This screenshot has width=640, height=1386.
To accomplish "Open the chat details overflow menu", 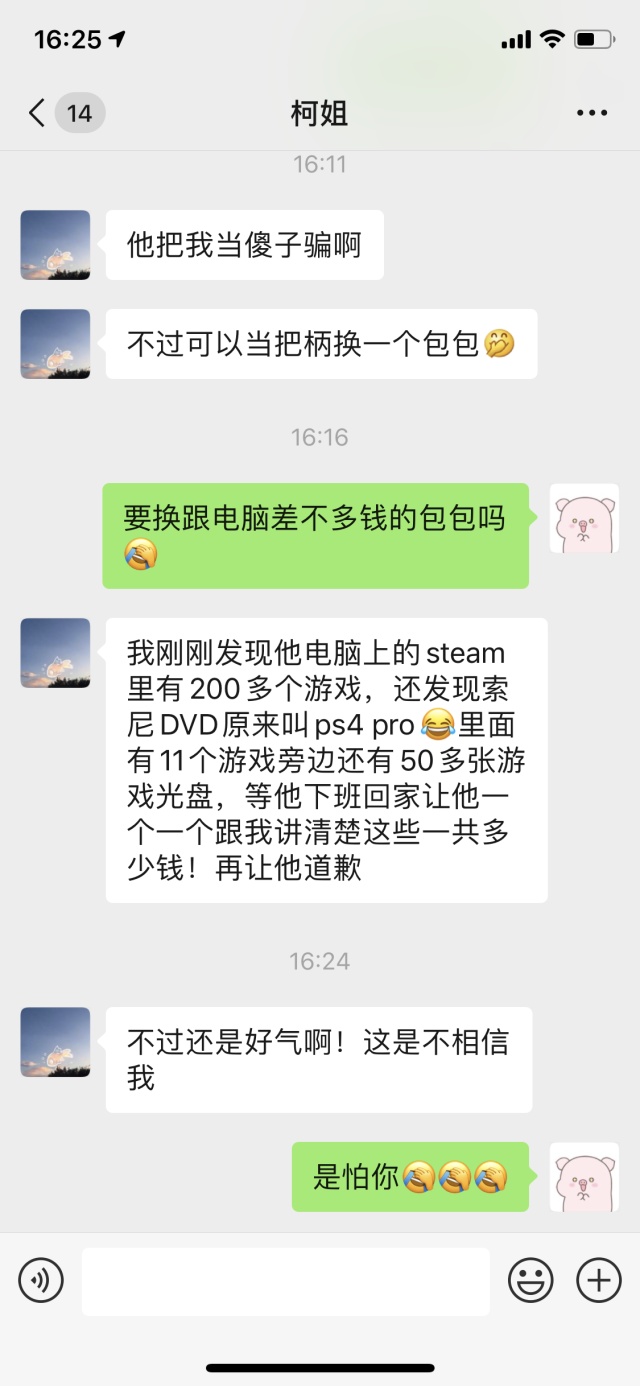I will click(x=592, y=113).
